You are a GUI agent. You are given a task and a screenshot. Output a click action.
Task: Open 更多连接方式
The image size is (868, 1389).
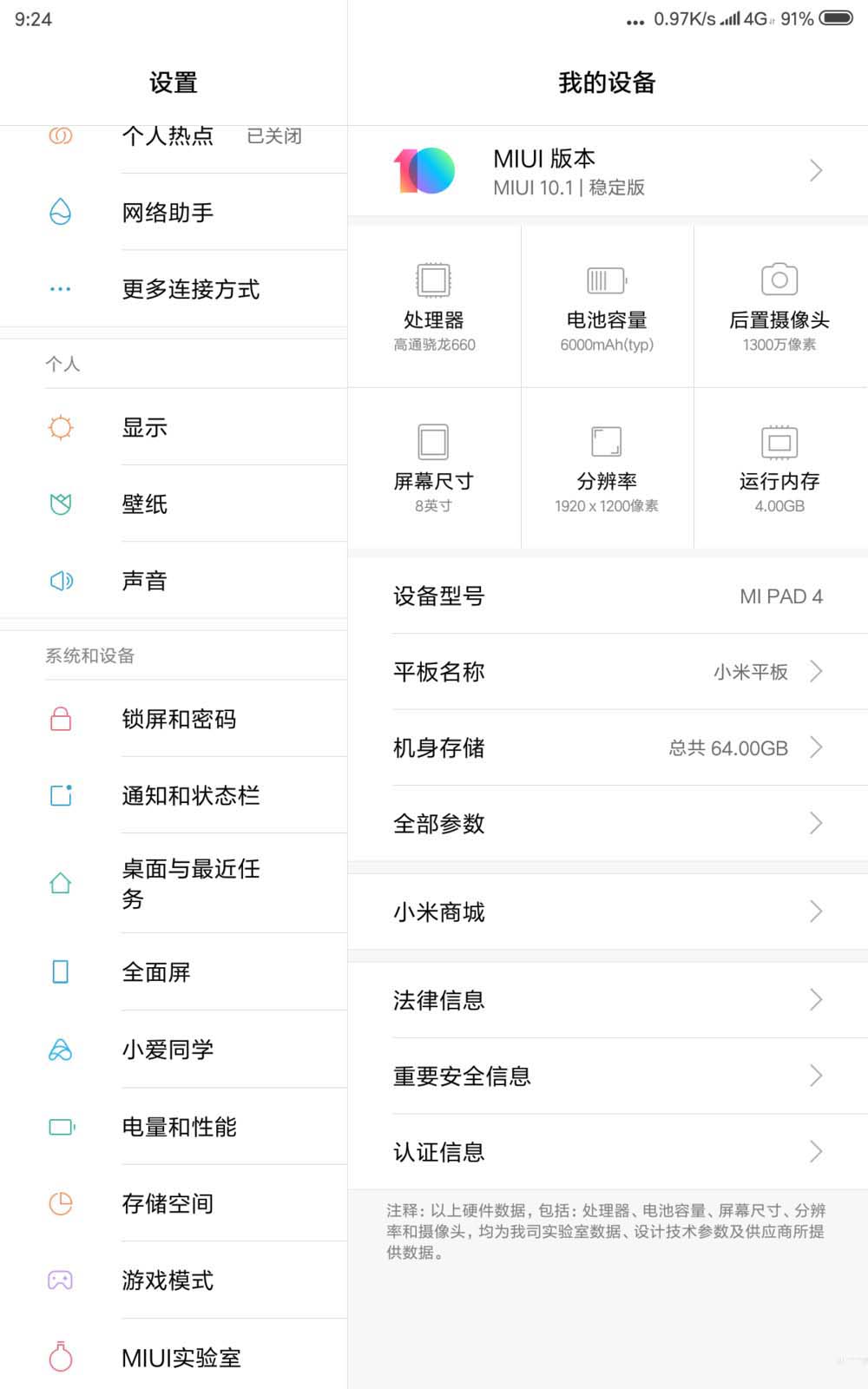pos(174,289)
